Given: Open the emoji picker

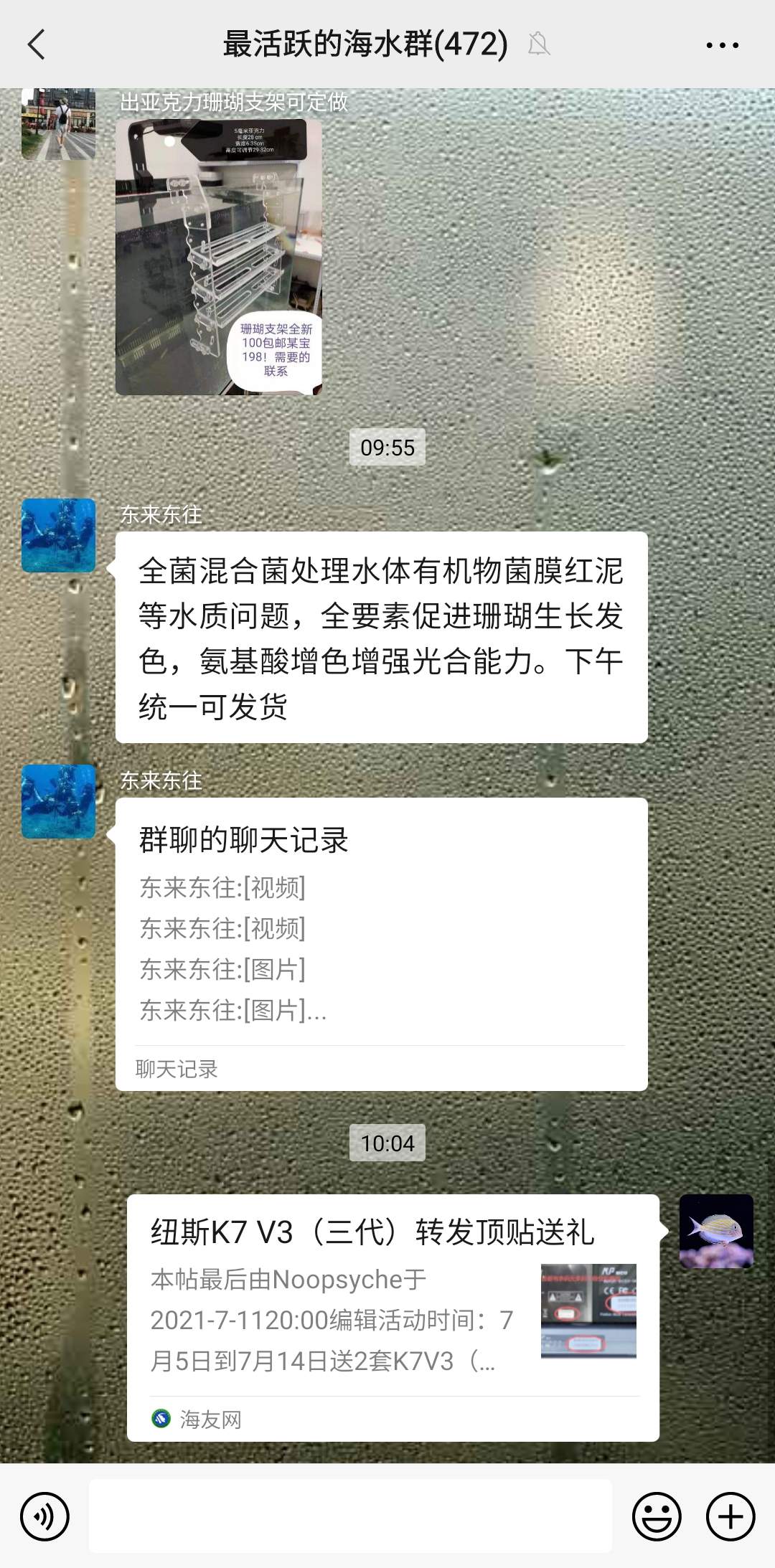Looking at the screenshot, I should coord(656,1516).
